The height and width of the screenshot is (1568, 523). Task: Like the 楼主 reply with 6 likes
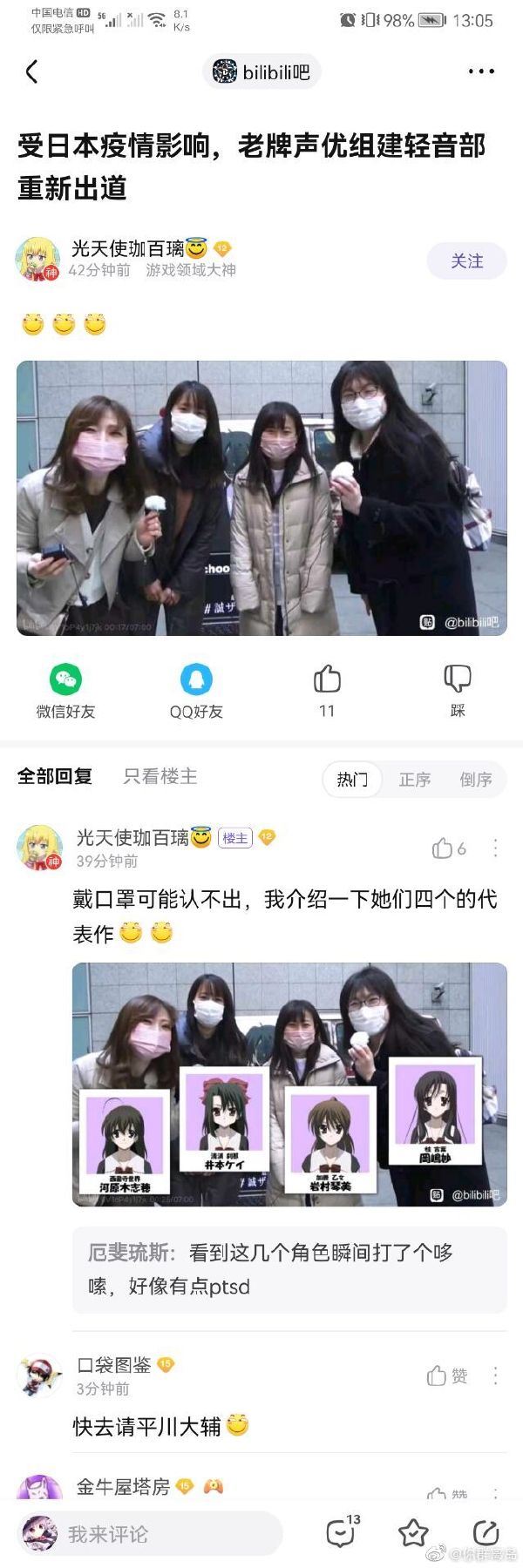pyautogui.click(x=448, y=848)
